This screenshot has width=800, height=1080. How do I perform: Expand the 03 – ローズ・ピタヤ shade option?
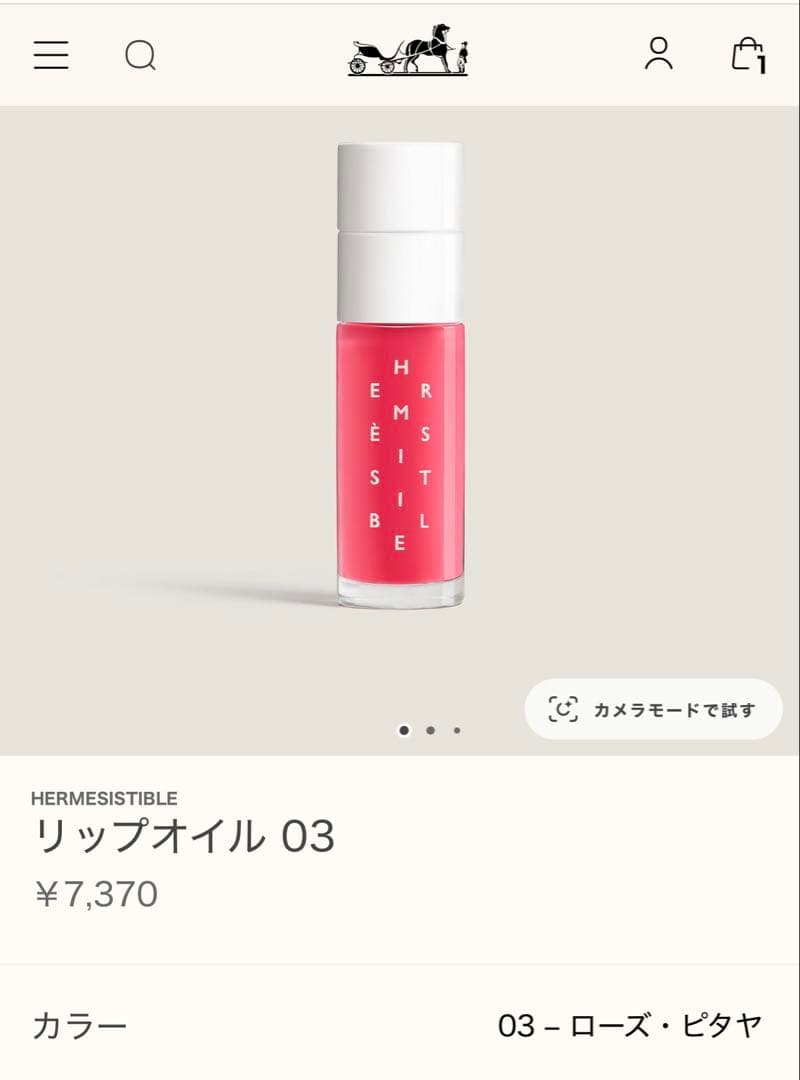(631, 1023)
